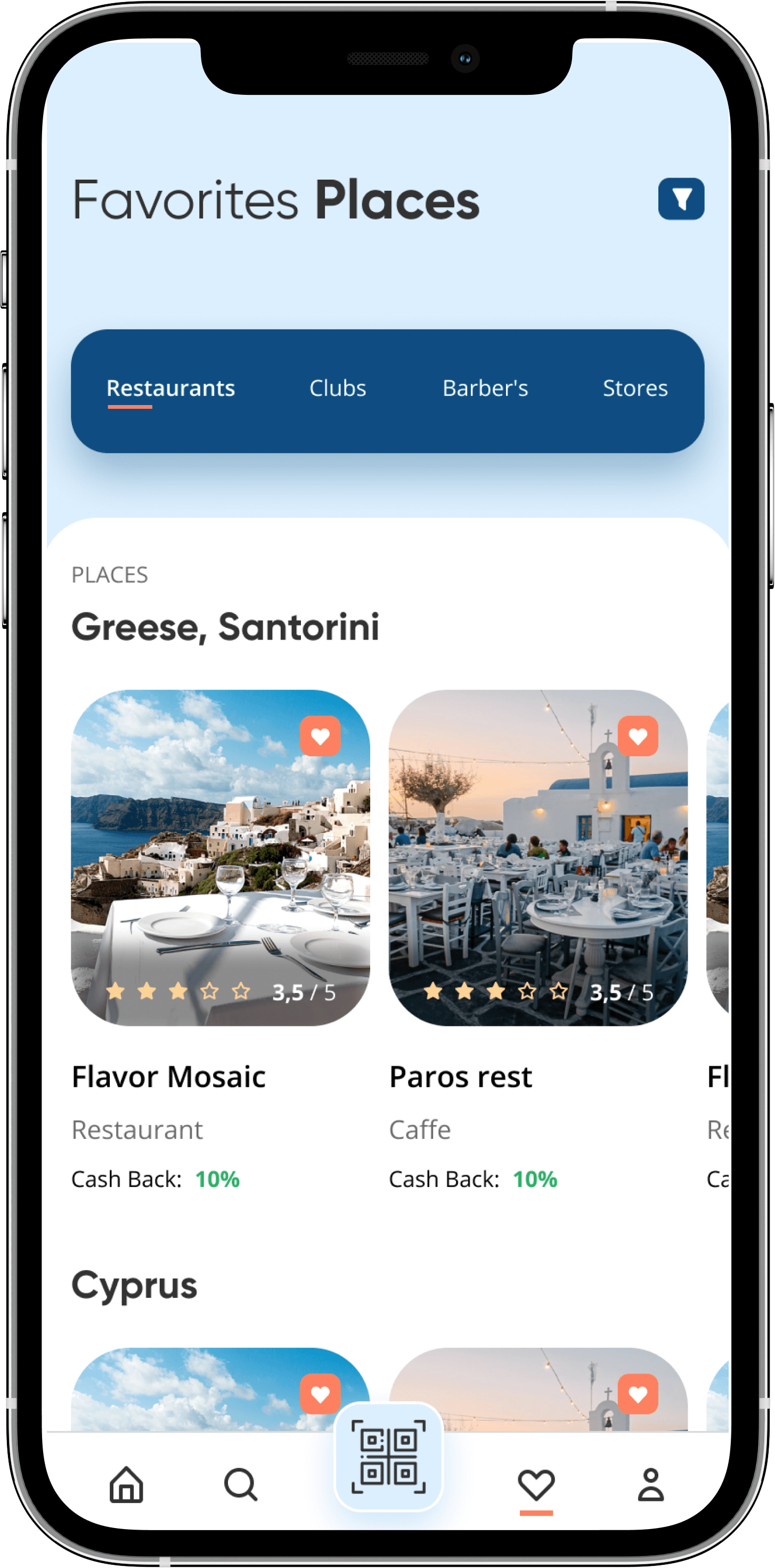Viewport: 775px width, 1568px height.
Task: Launch the QR code scanner
Action: point(388,1457)
